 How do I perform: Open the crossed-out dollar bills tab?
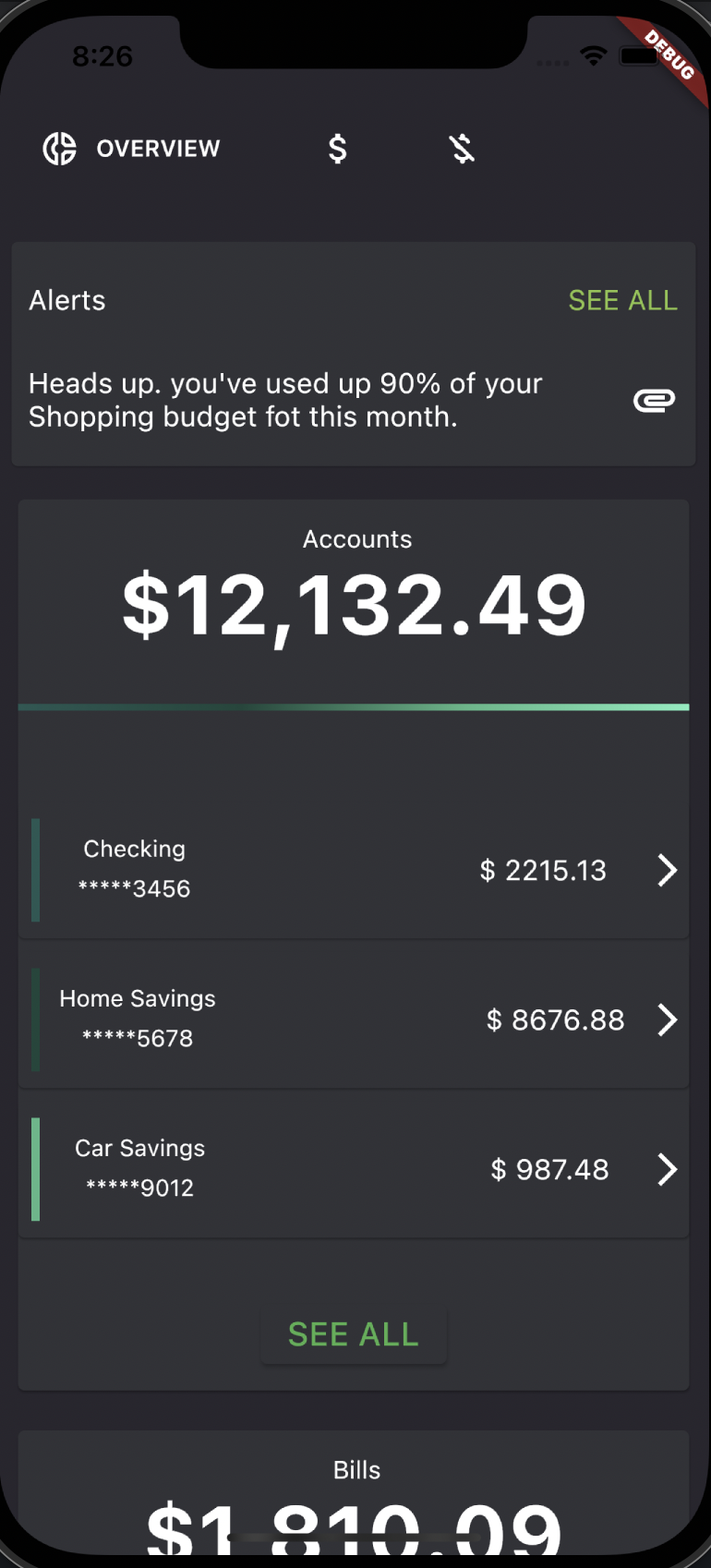(462, 149)
